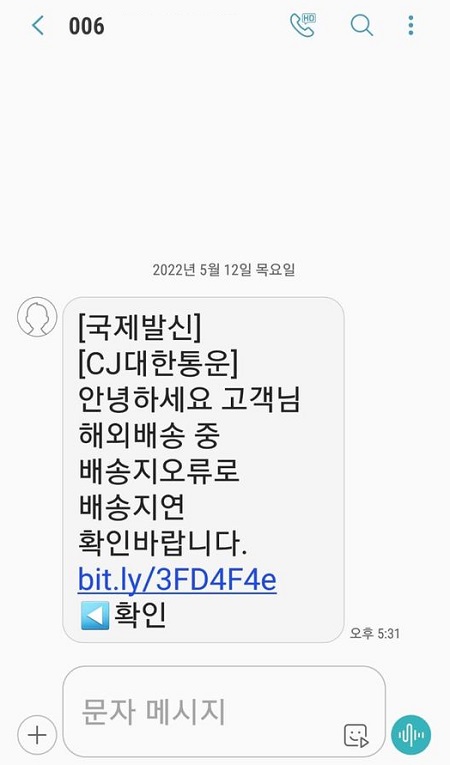This screenshot has height=765, width=450.
Task: Open the sticker picker in message box
Action: pos(356,735)
